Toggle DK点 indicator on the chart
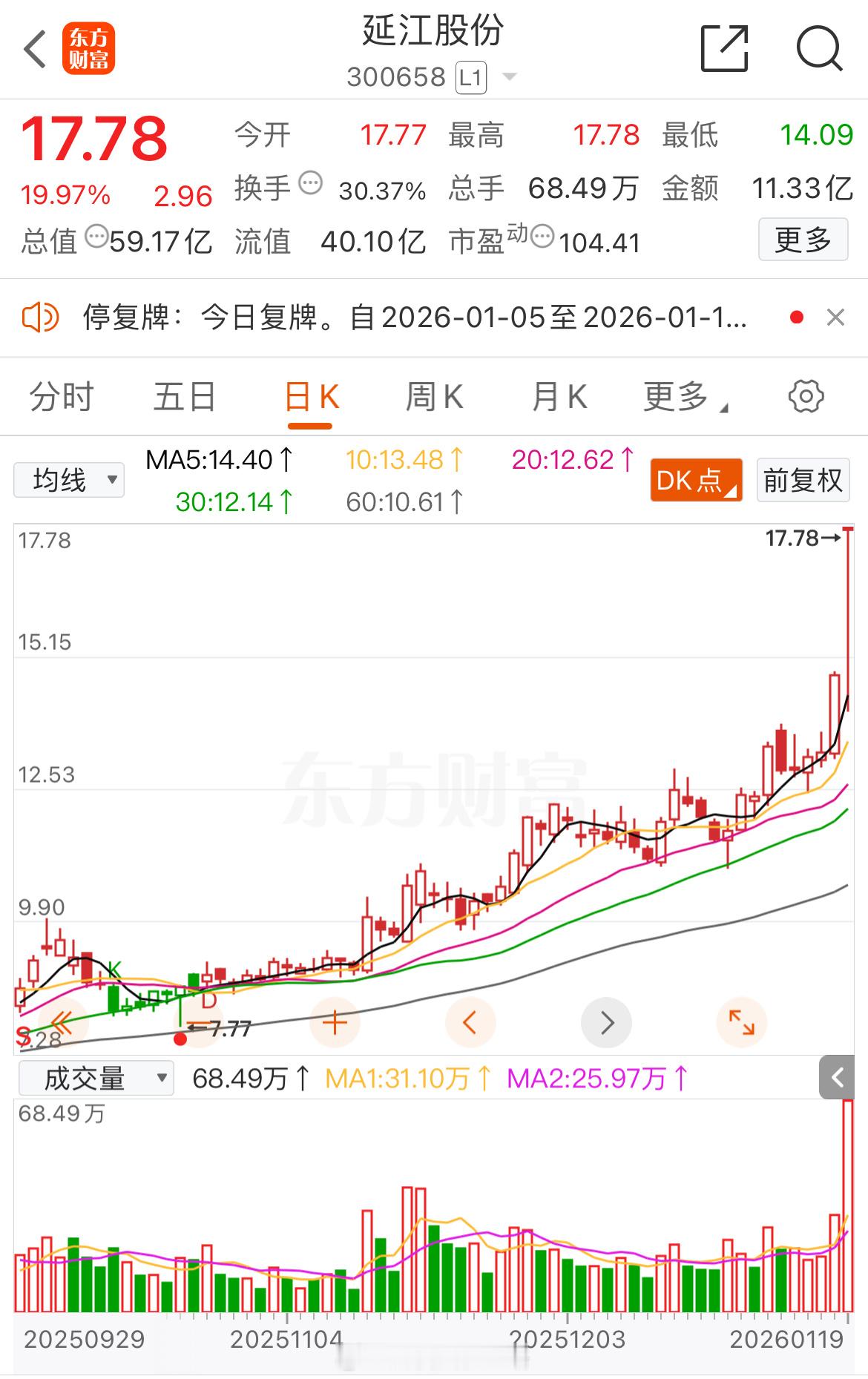Screen dimensions: 868x1379 694,480
